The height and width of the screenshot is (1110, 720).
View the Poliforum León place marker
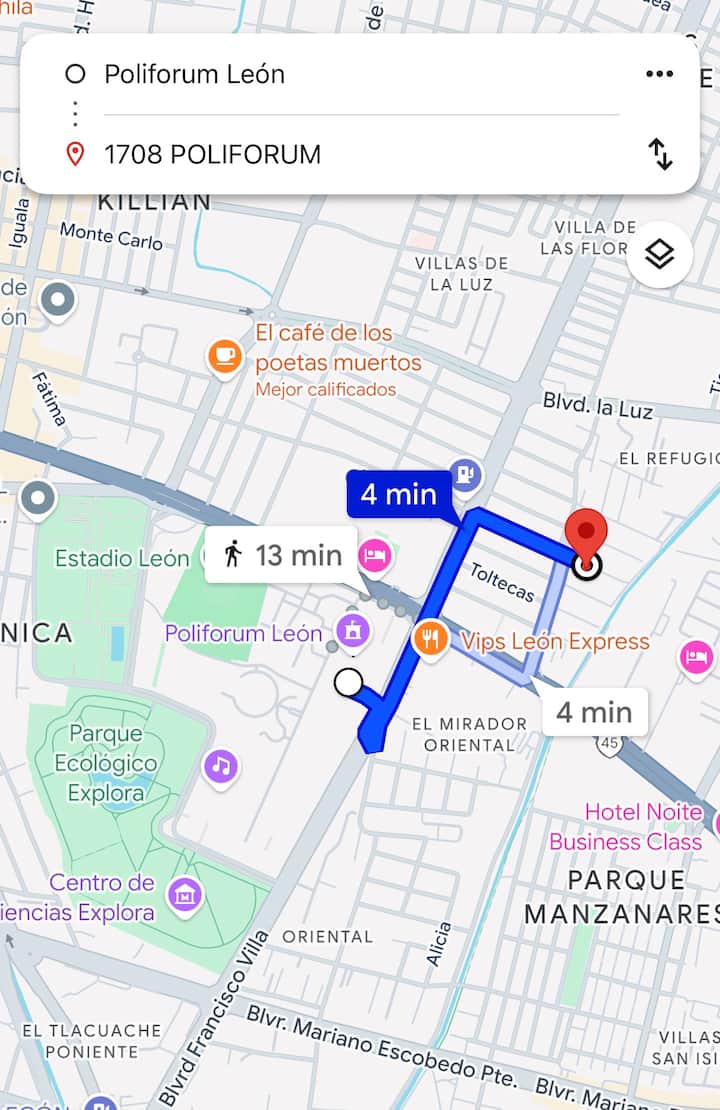[352, 631]
